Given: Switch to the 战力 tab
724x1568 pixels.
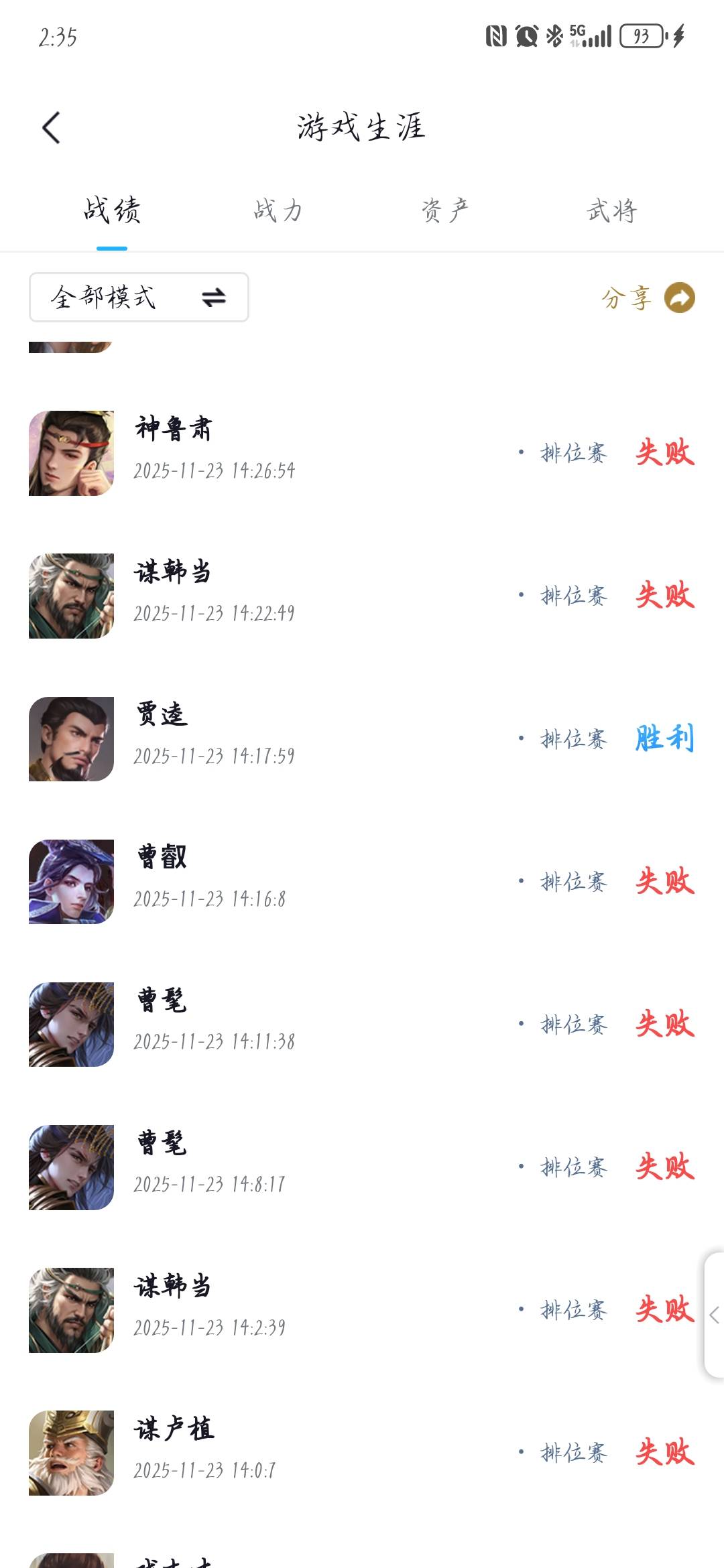Looking at the screenshot, I should [278, 210].
